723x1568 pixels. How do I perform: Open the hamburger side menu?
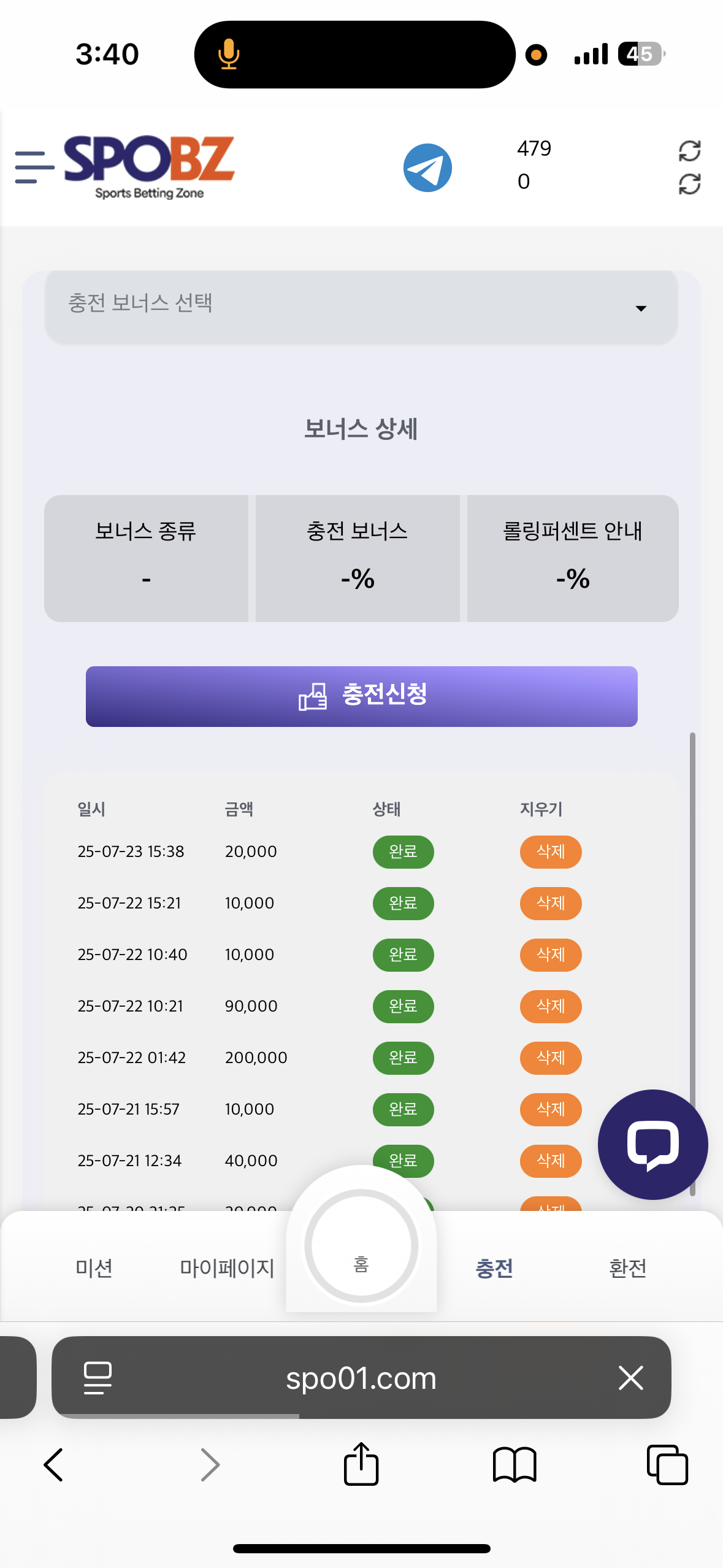34,167
